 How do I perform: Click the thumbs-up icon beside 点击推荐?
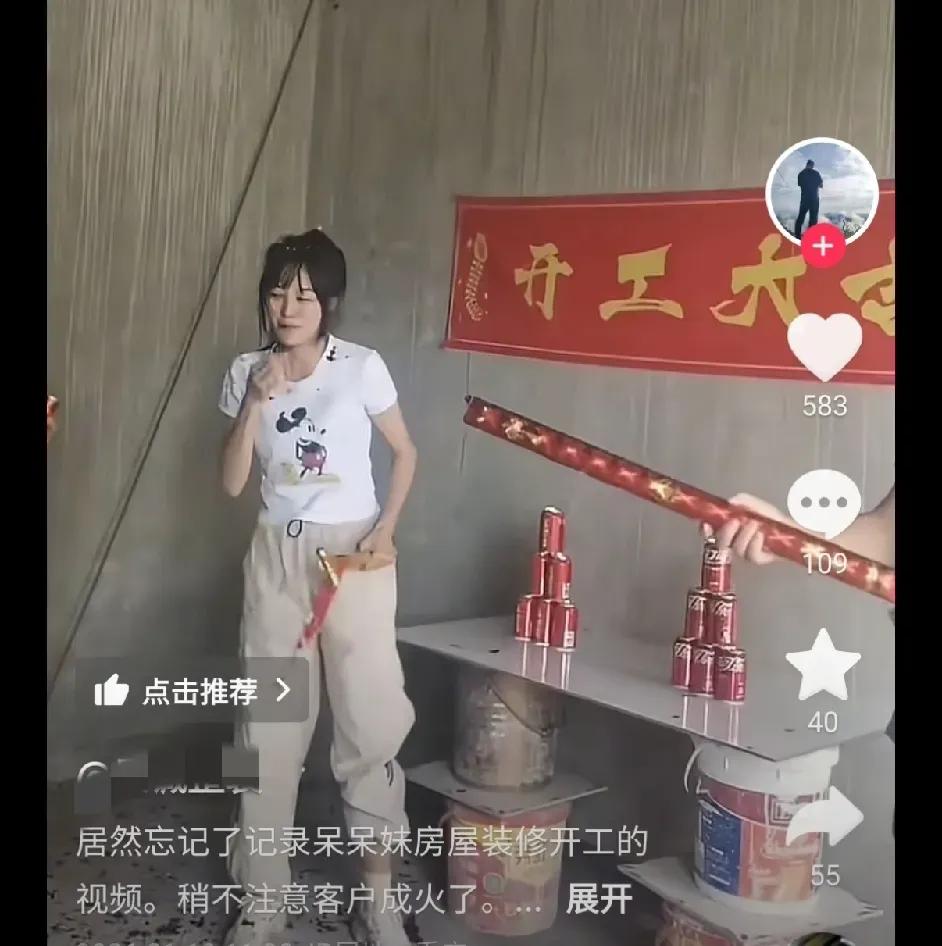click(x=115, y=691)
